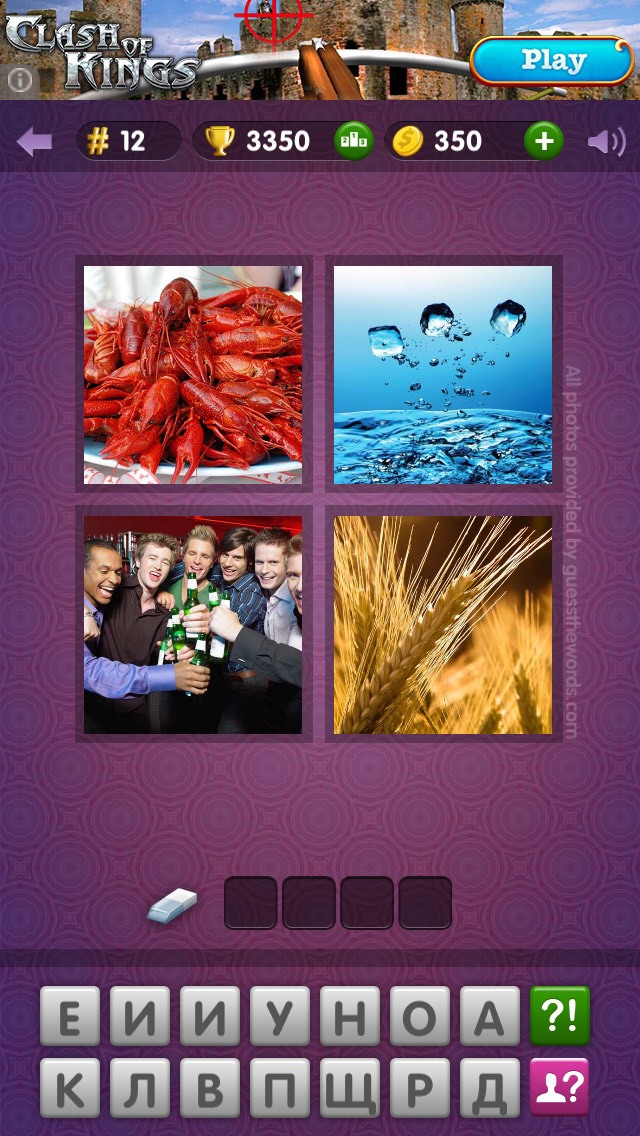Enlarge the wheat ears picture
The image size is (640, 1136).
[x=443, y=625]
